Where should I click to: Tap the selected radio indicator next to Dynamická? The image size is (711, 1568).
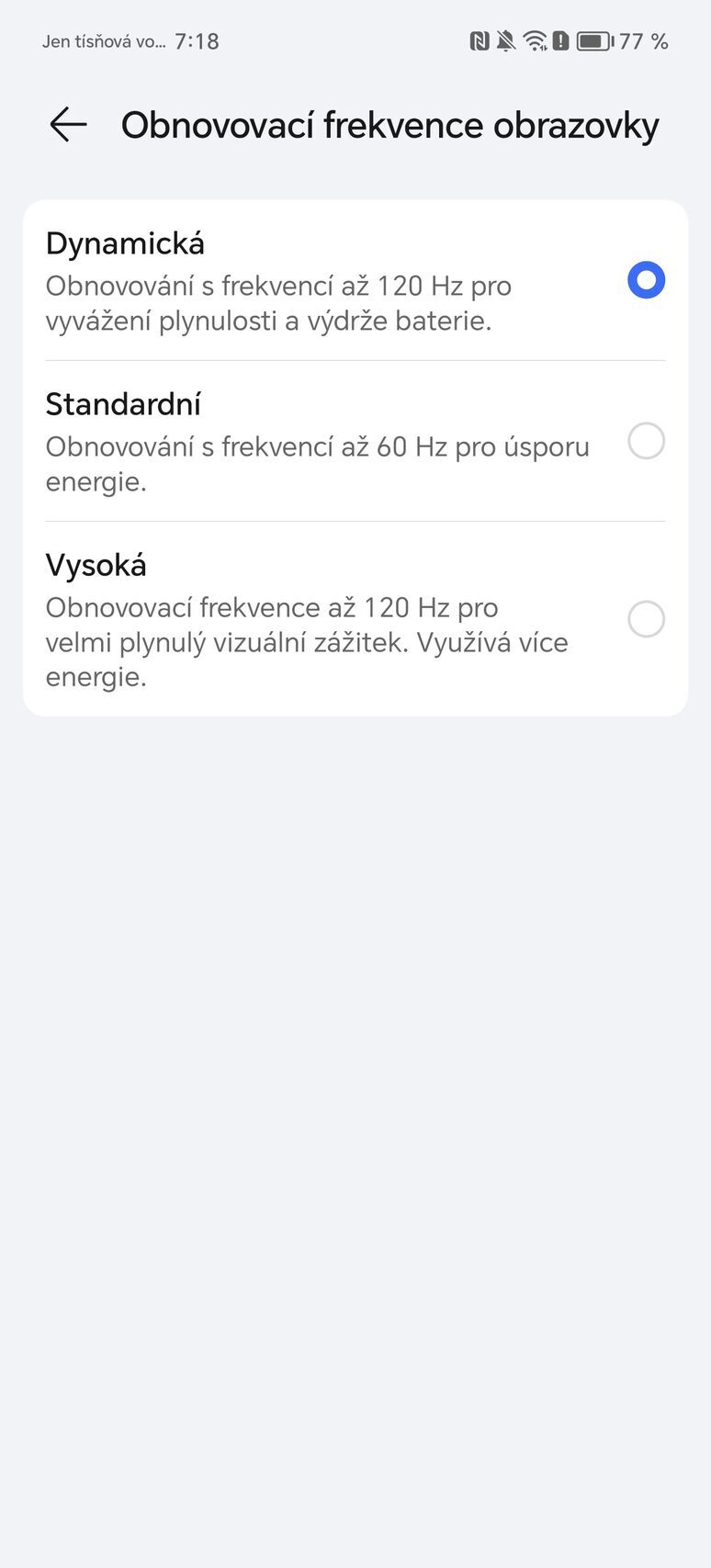coord(646,280)
